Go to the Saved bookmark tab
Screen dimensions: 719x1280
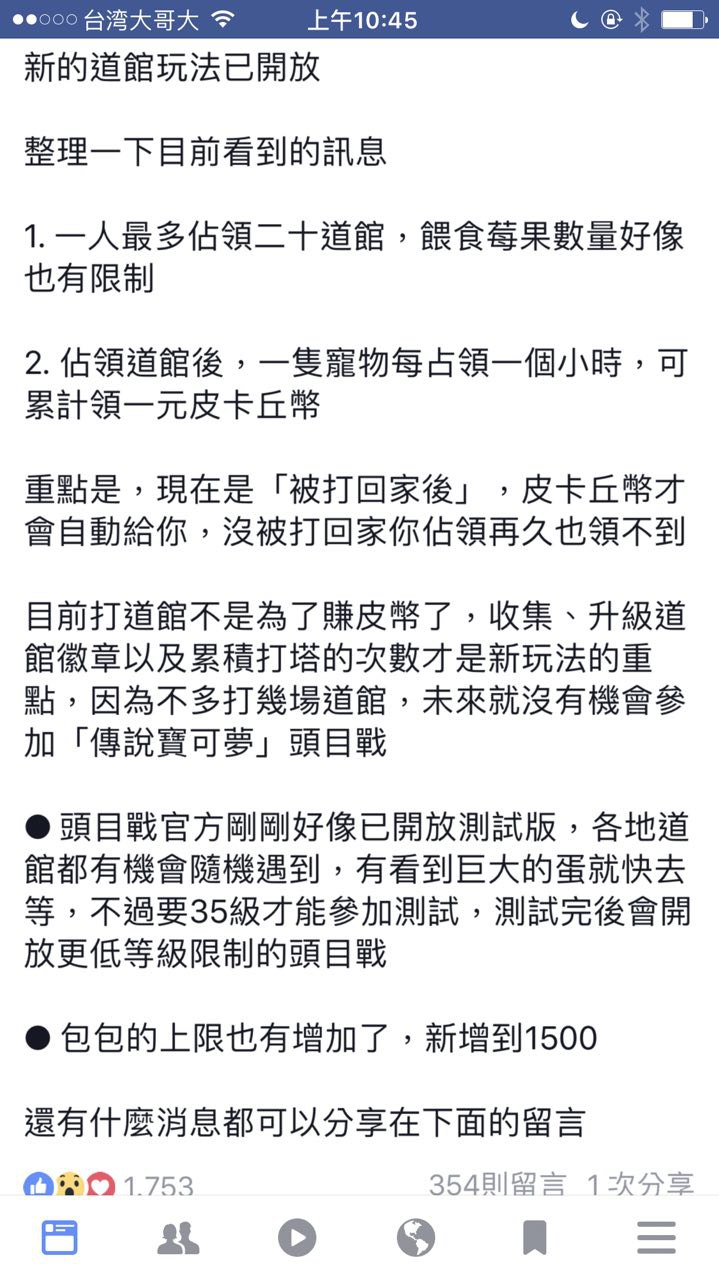point(535,1238)
